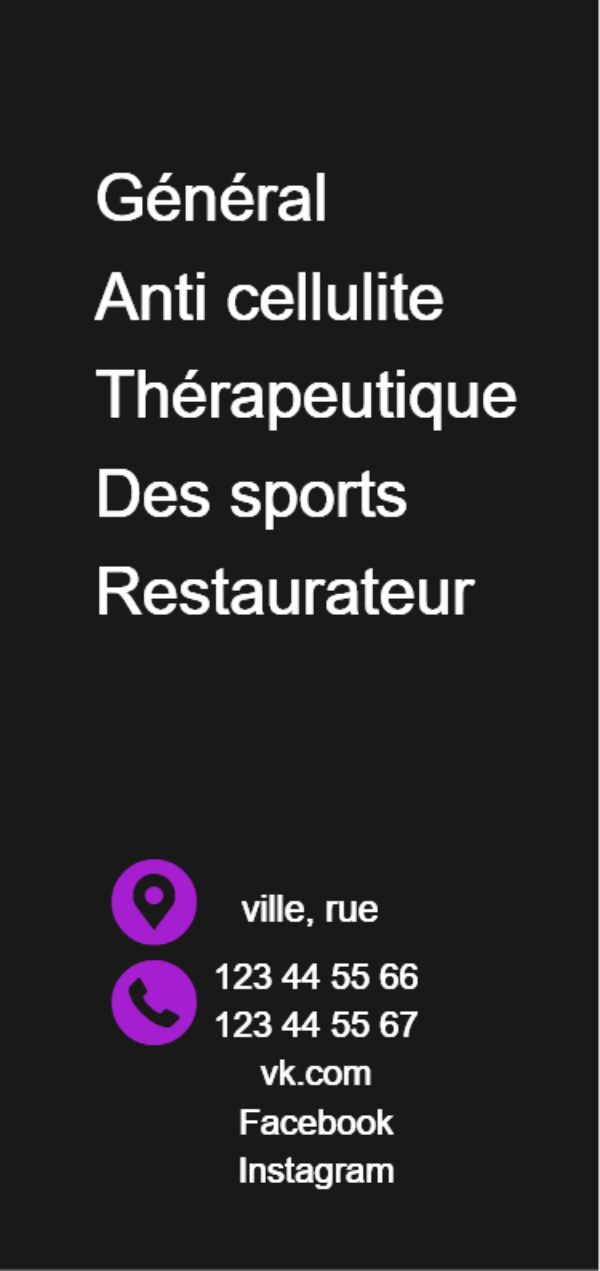Open the vk.com link

tap(316, 1073)
